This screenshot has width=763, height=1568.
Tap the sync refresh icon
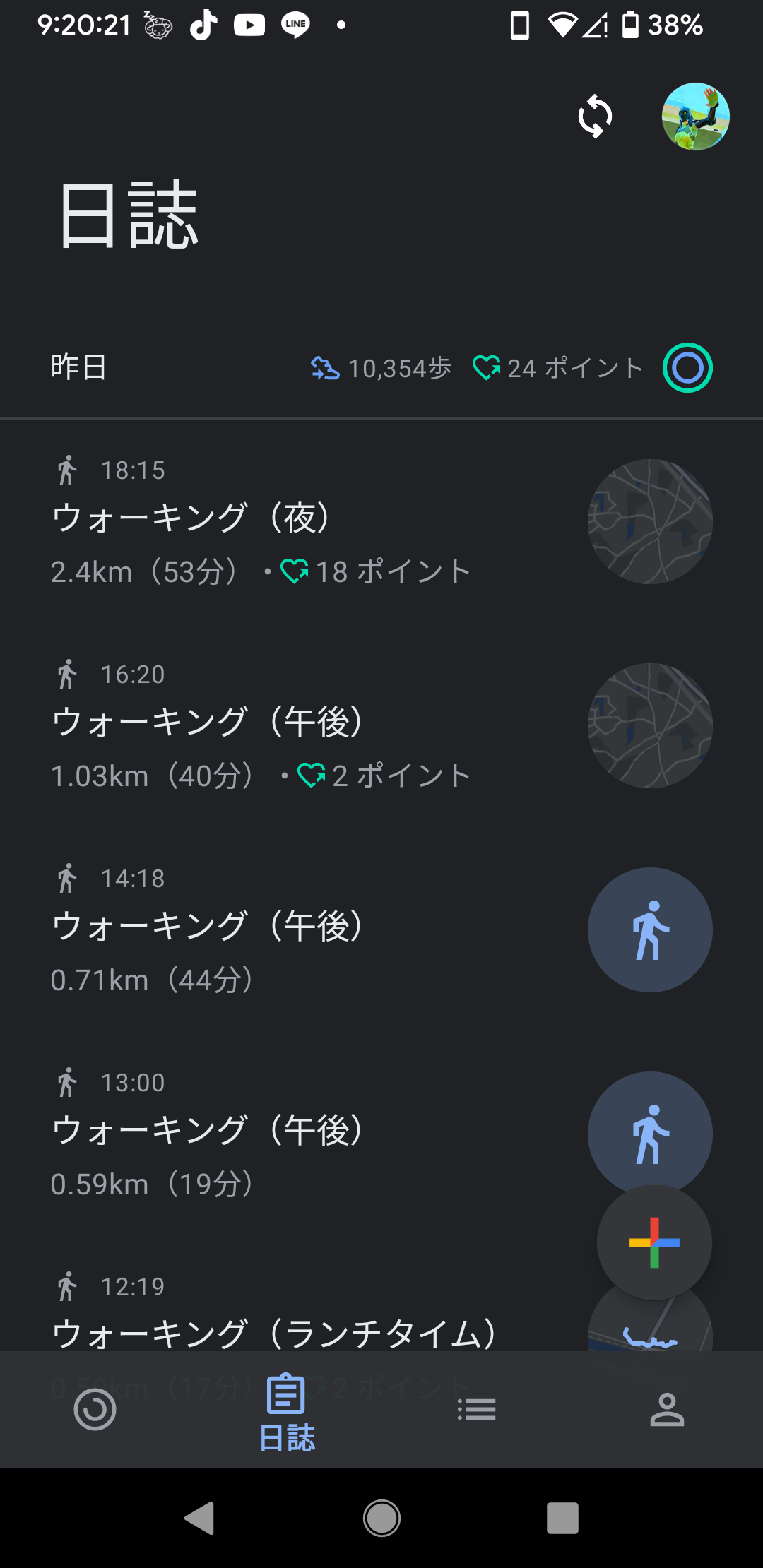point(595,117)
